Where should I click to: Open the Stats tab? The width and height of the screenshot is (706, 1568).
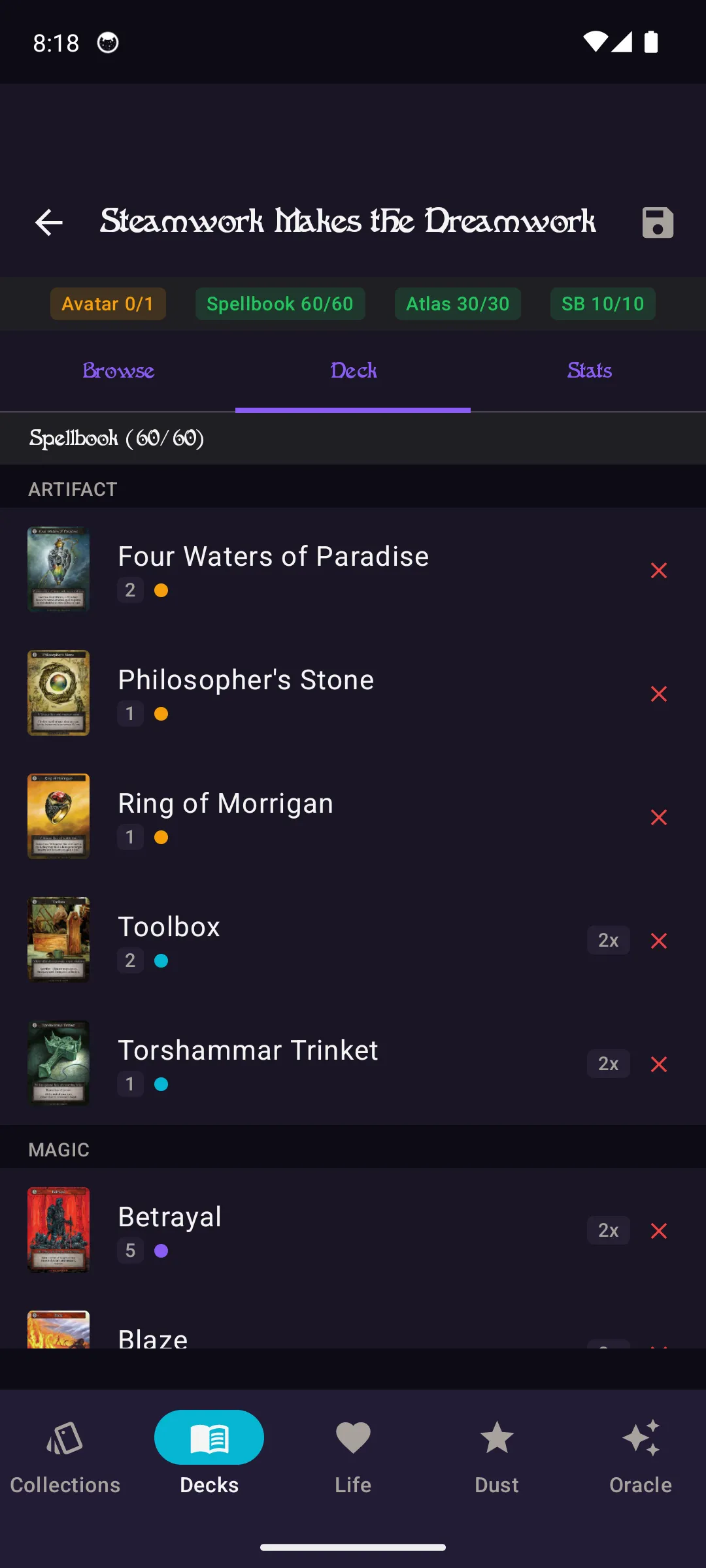[x=588, y=370]
